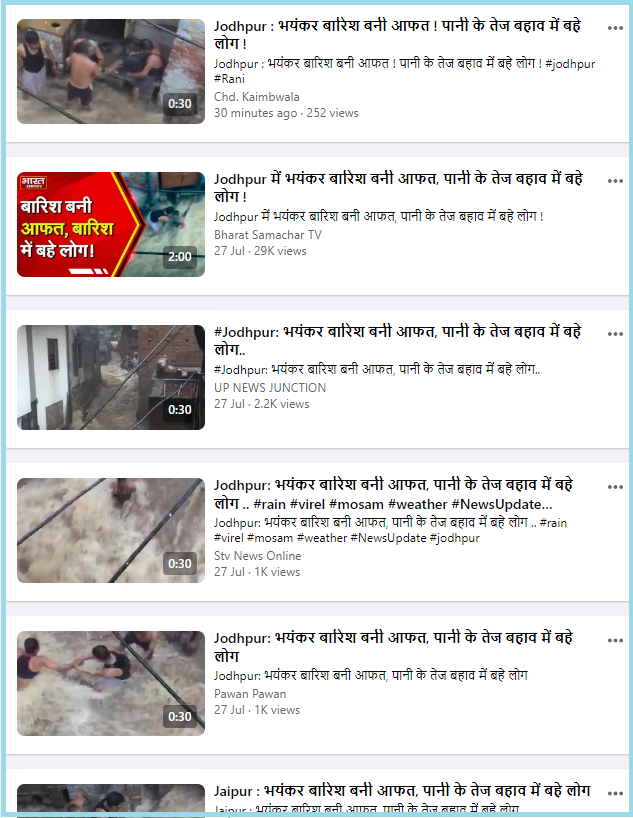
Task: Visit UP NEWS JUNCTION page
Action: click(x=269, y=388)
